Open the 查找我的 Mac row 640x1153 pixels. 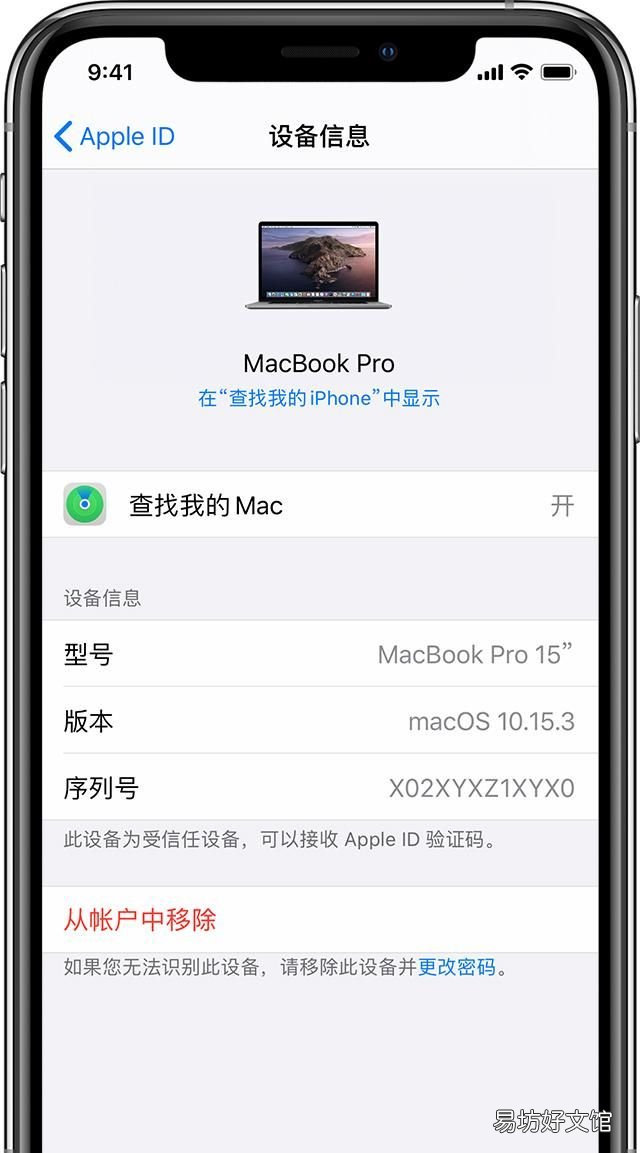[x=319, y=505]
